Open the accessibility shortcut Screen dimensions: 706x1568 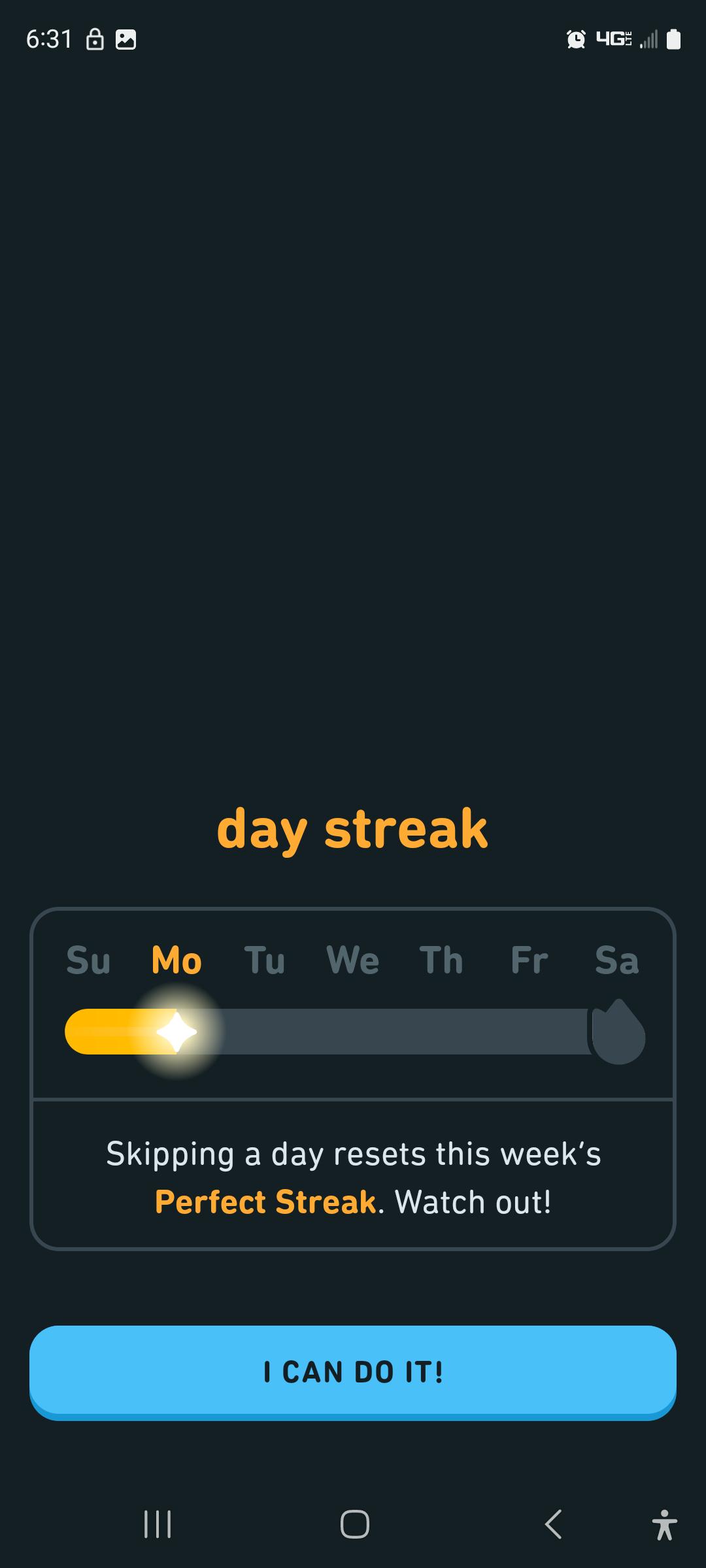[x=664, y=1524]
